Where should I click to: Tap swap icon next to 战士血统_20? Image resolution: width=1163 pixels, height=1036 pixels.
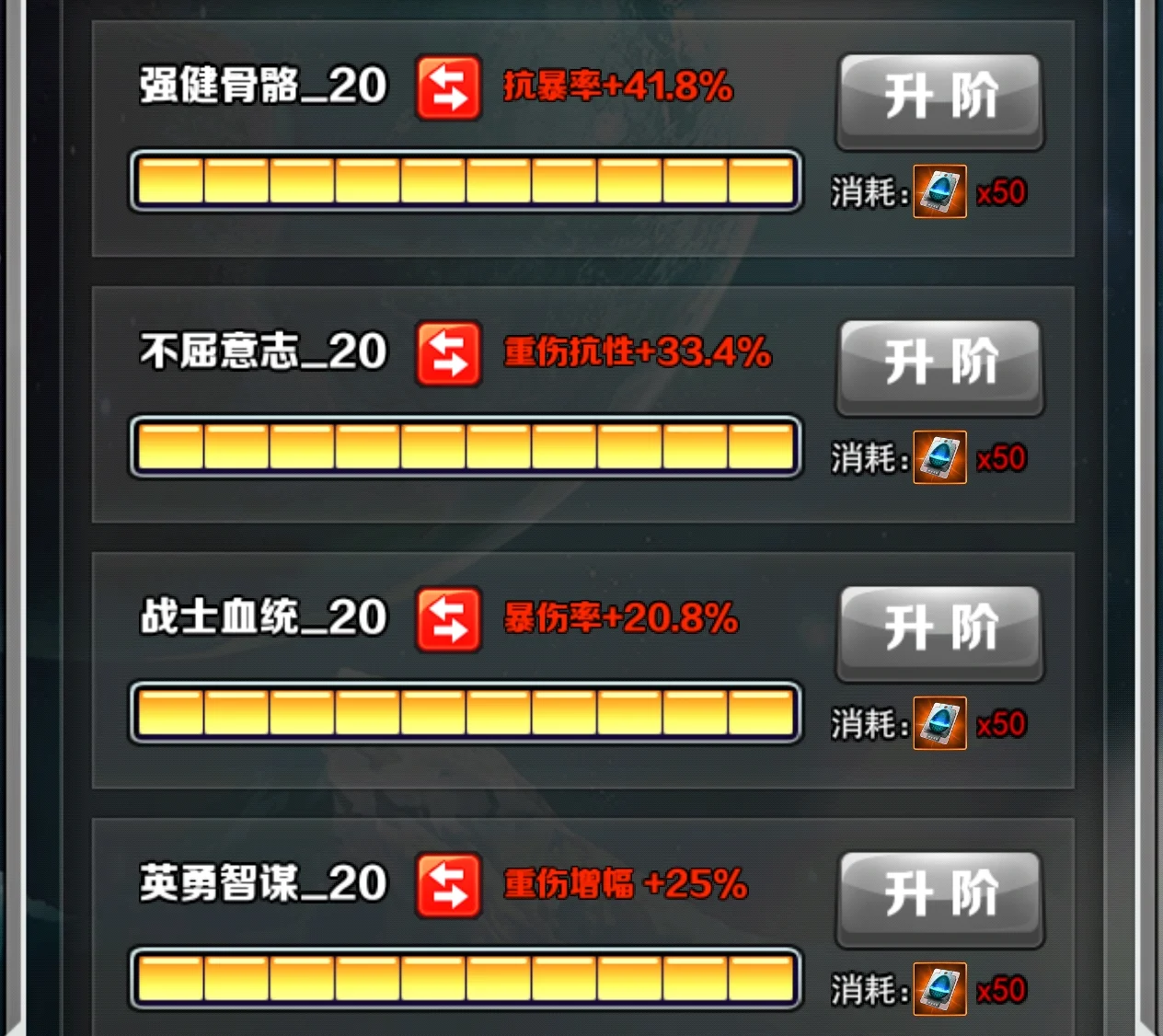pyautogui.click(x=448, y=620)
